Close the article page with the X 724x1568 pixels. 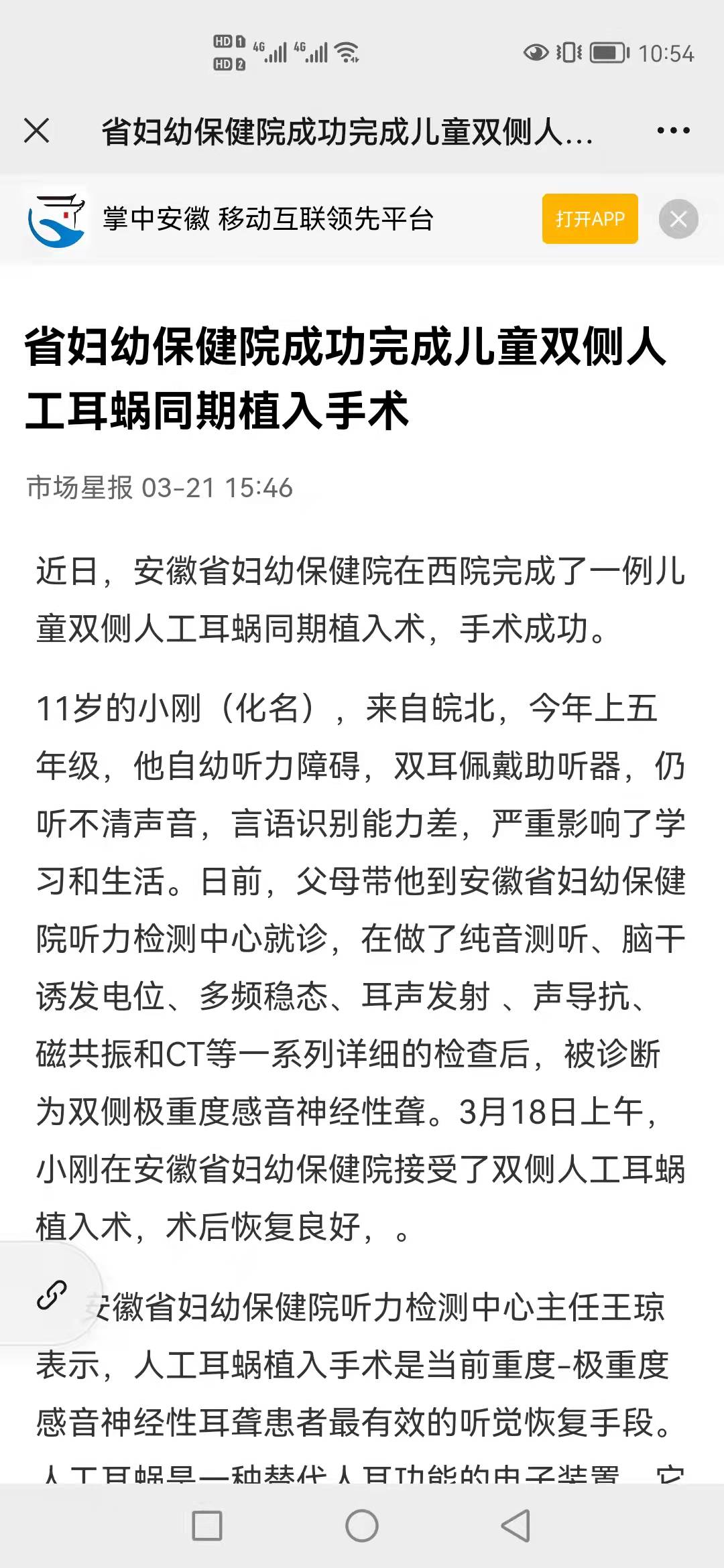point(37,131)
